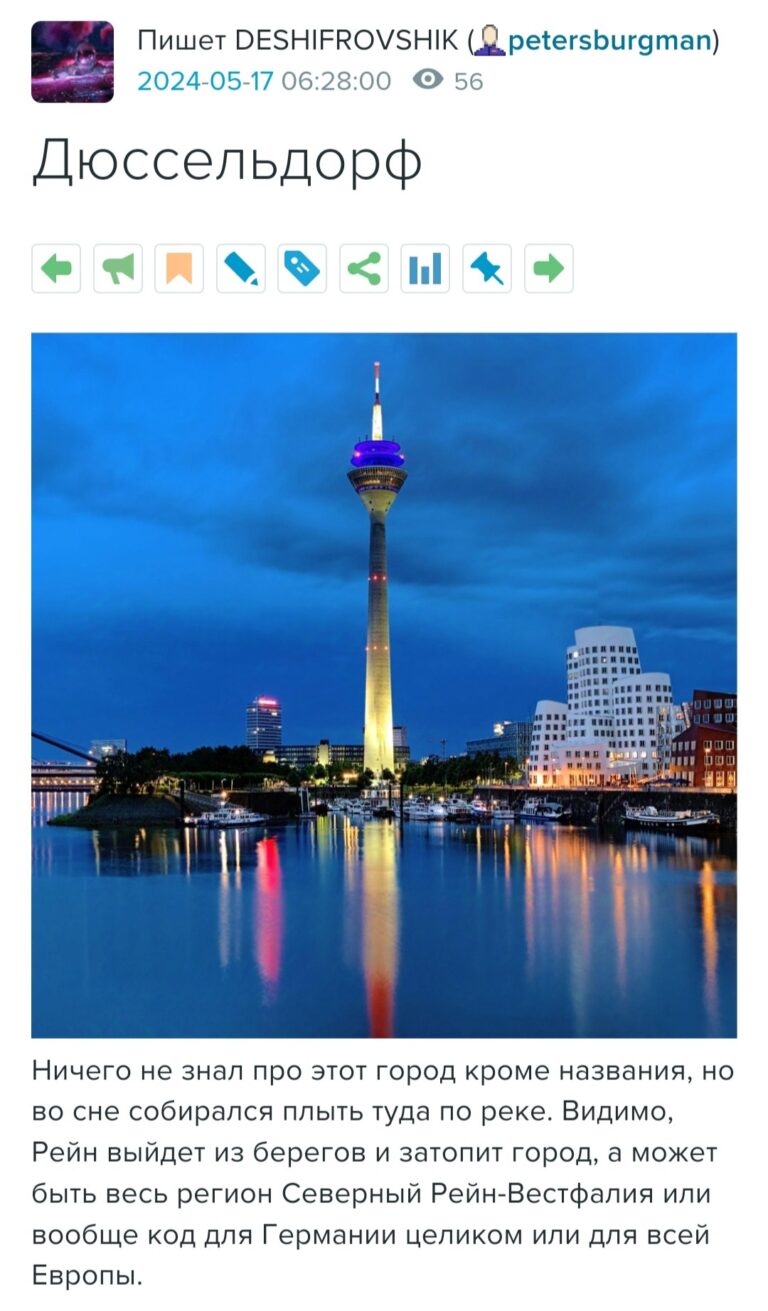Go to the previous post with left arrow
Screen dimensions: 768x1311
pos(56,268)
